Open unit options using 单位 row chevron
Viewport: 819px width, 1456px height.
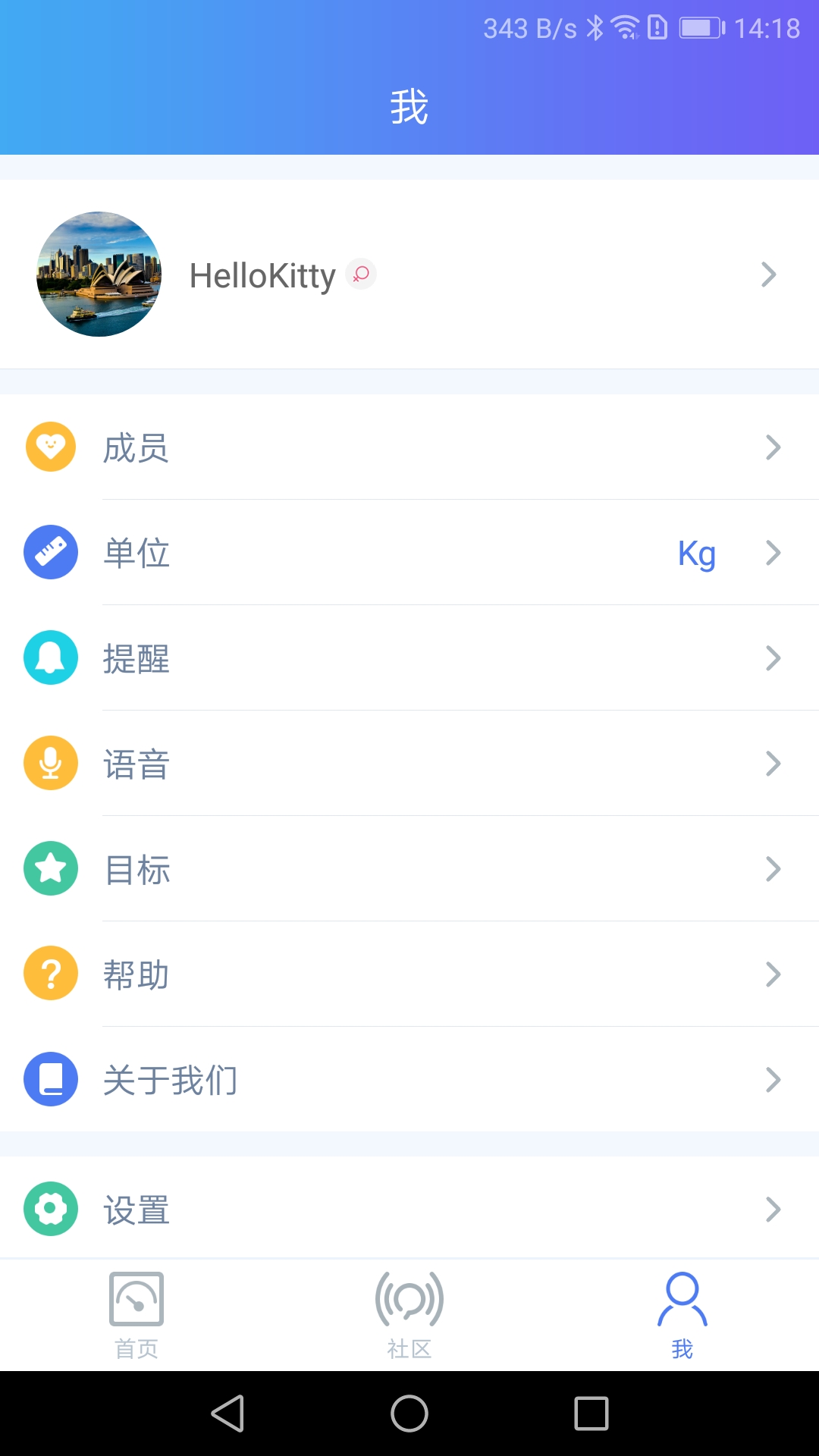(773, 552)
